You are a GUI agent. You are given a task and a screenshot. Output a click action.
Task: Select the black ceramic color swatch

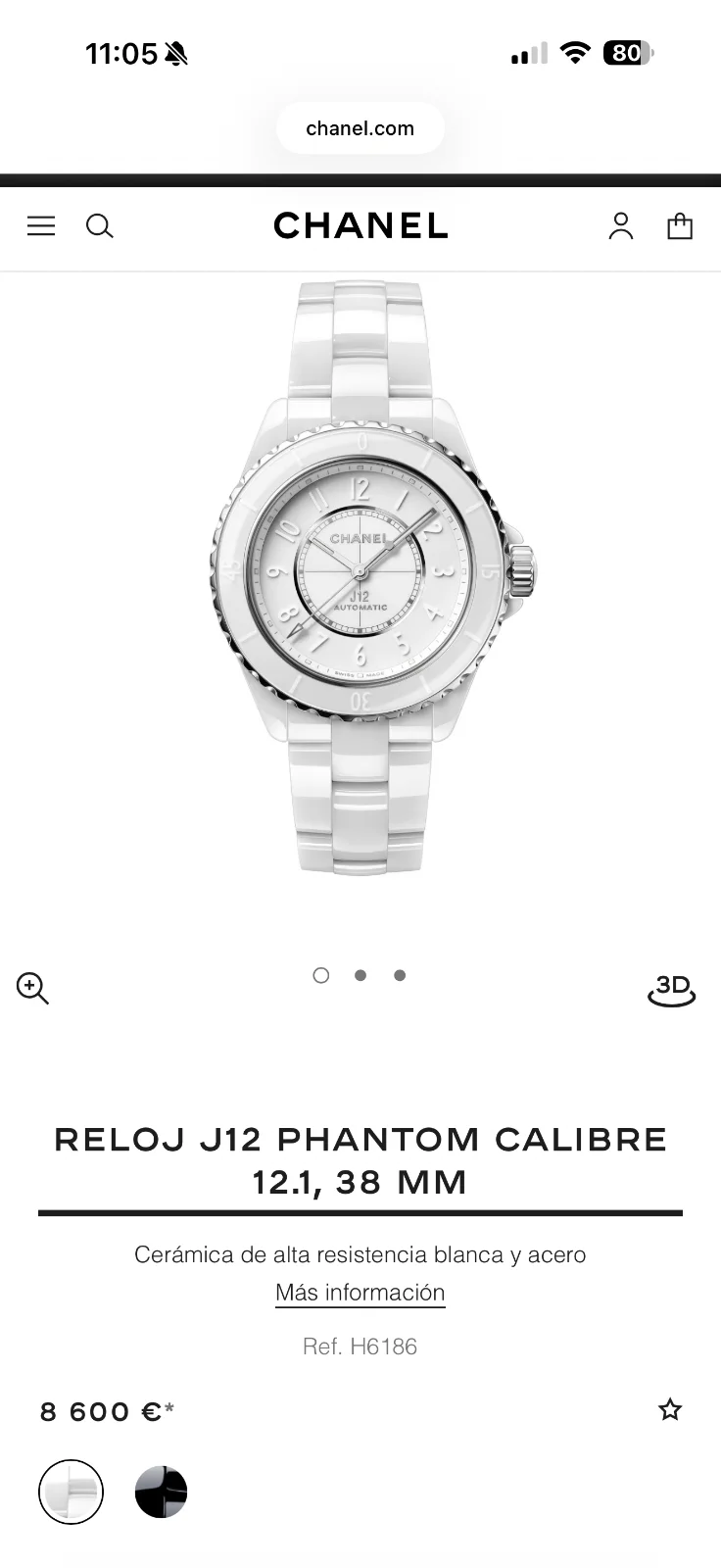pos(161,1492)
